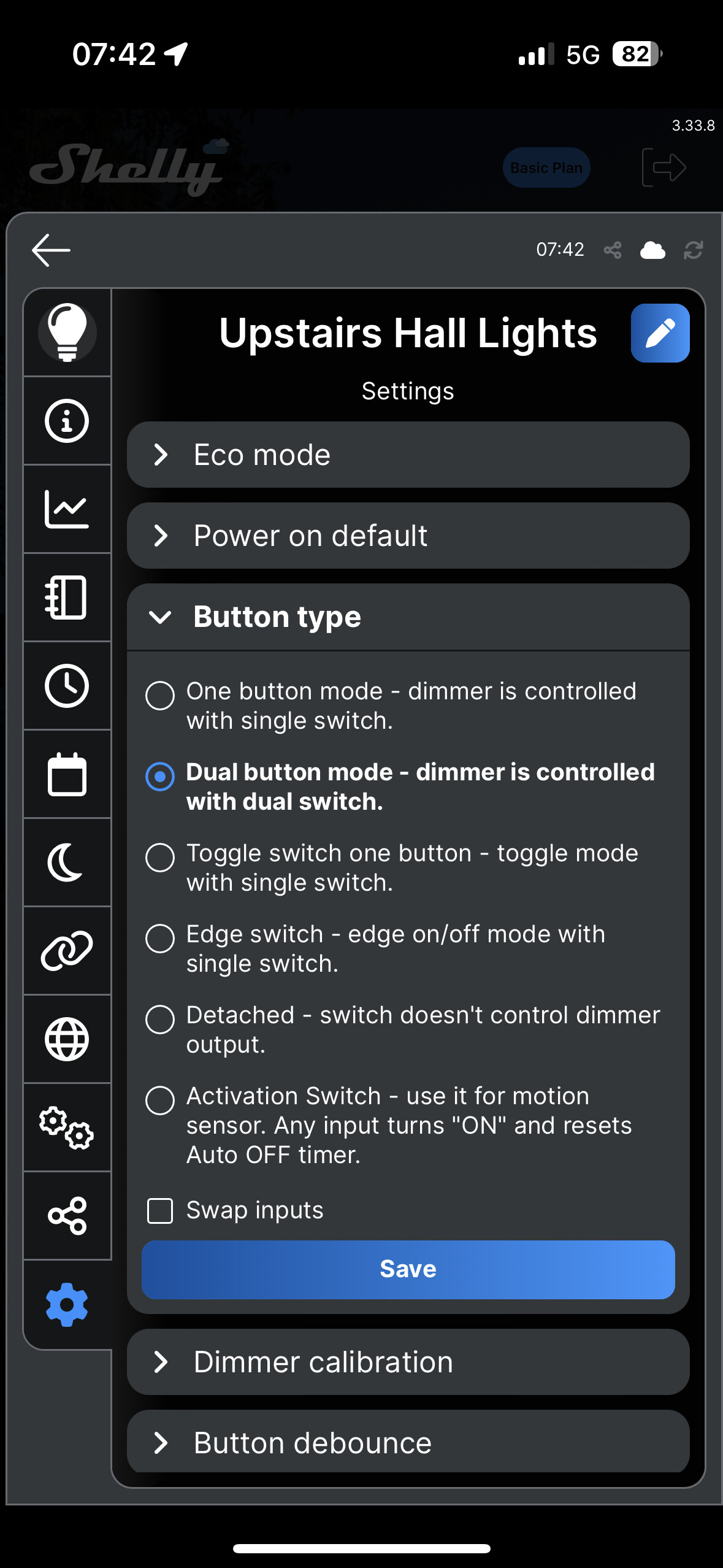723x1568 pixels.
Task: Open the statistics chart tab
Action: 67,509
